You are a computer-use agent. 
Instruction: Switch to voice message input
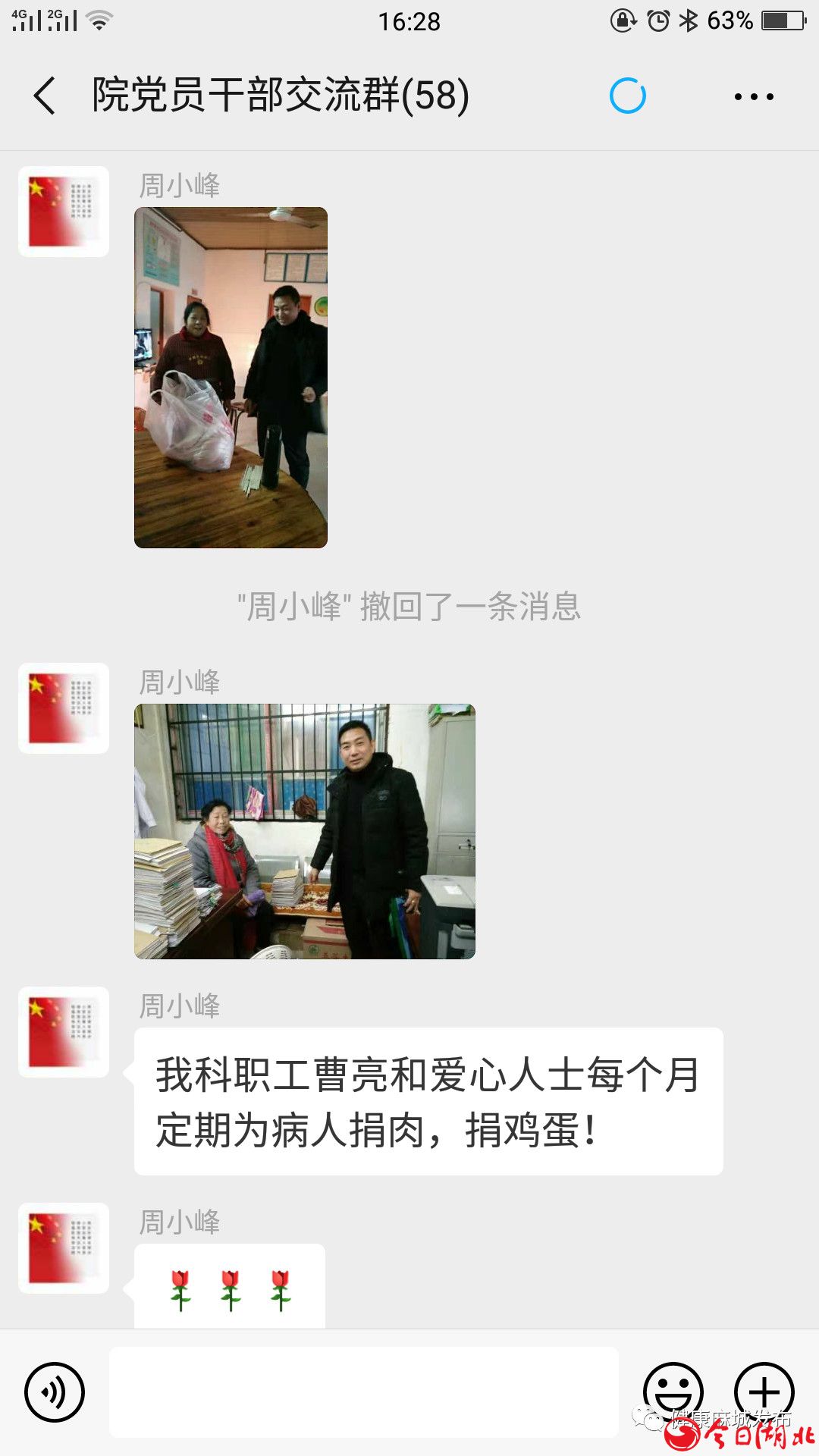point(55,1392)
